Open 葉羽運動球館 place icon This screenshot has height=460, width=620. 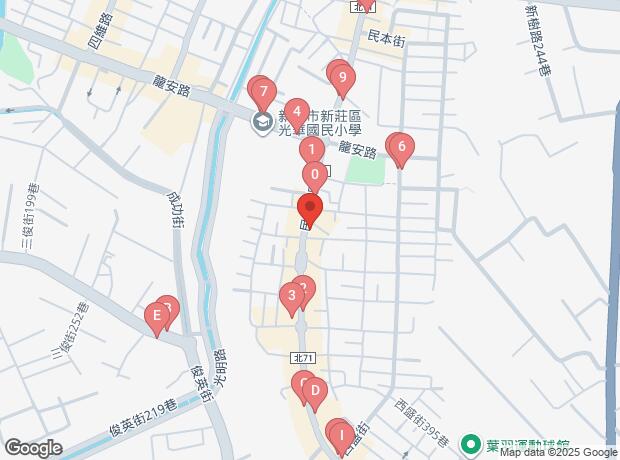pos(470,443)
